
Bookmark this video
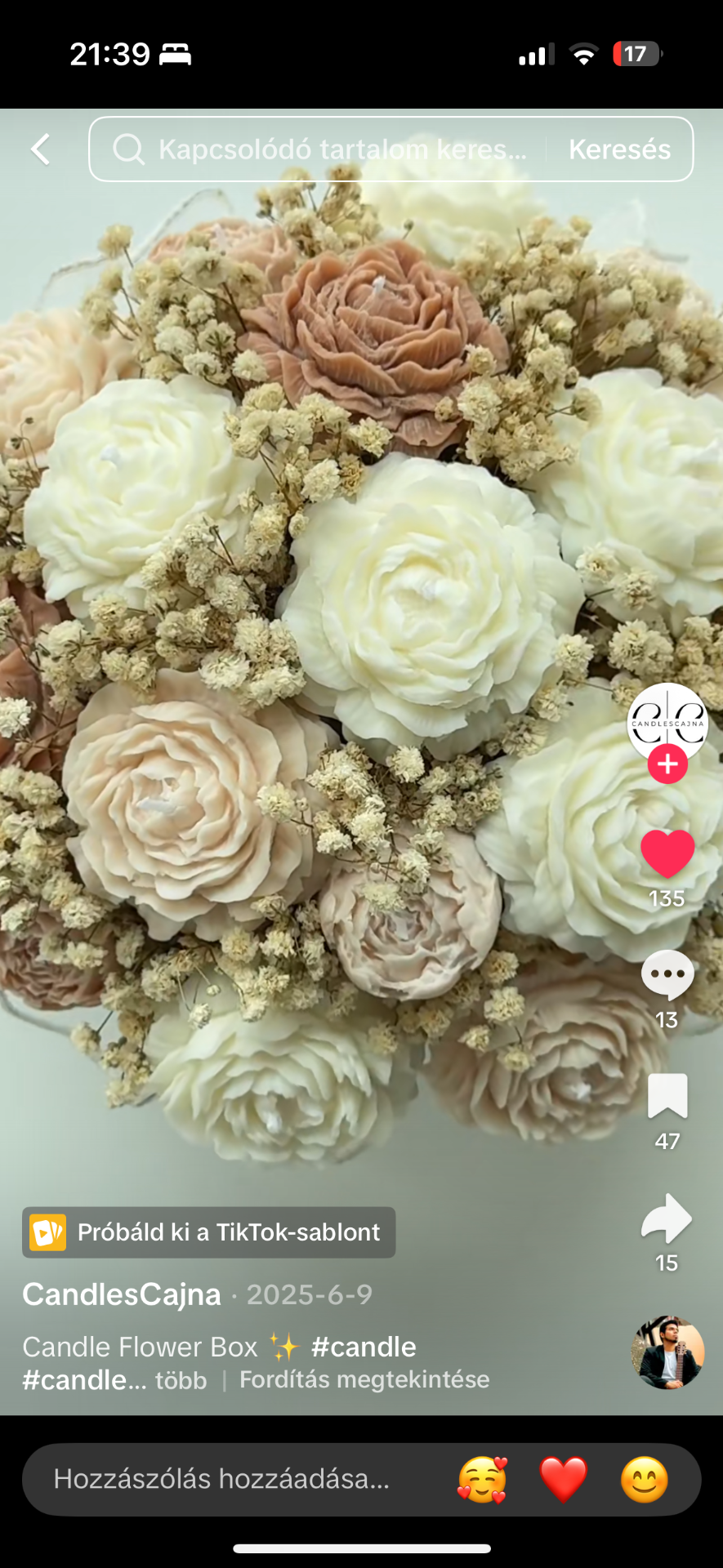click(x=667, y=1096)
